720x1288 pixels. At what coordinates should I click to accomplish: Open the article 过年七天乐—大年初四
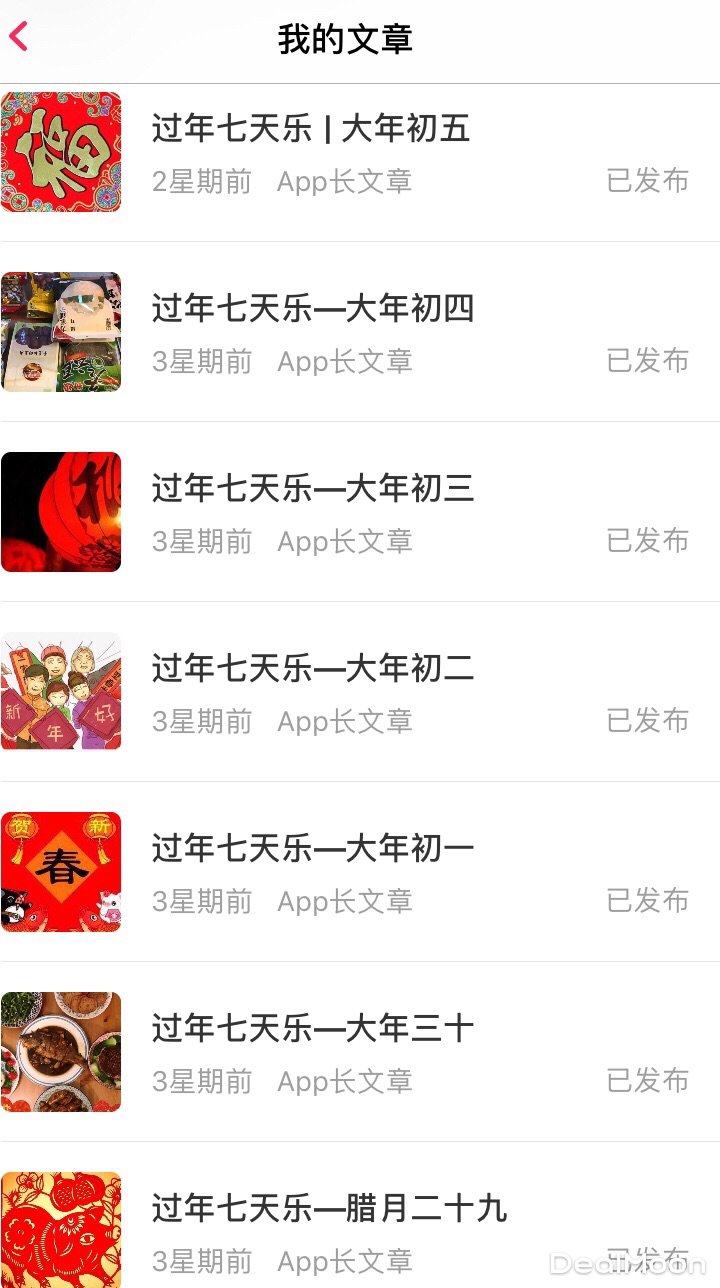[x=313, y=309]
